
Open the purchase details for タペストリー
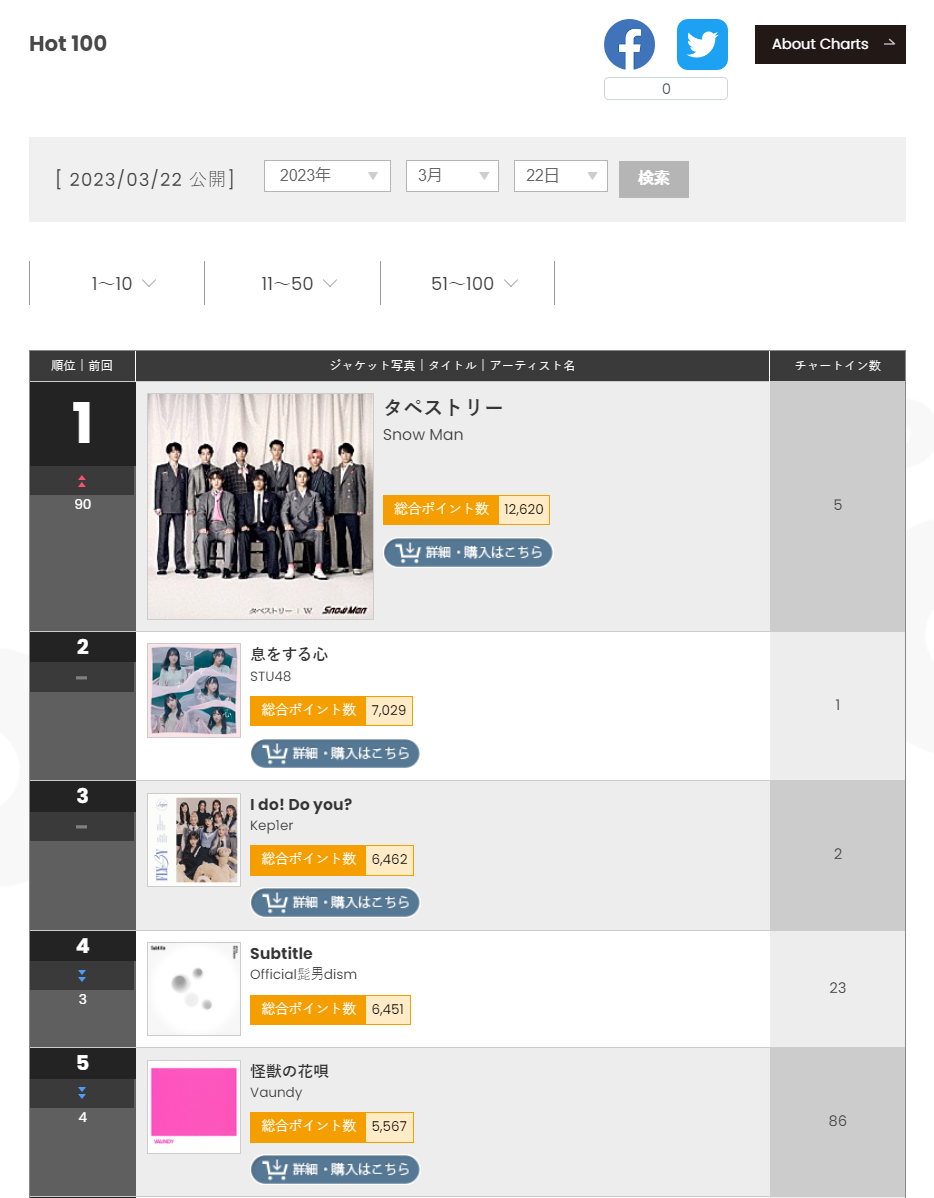point(468,552)
